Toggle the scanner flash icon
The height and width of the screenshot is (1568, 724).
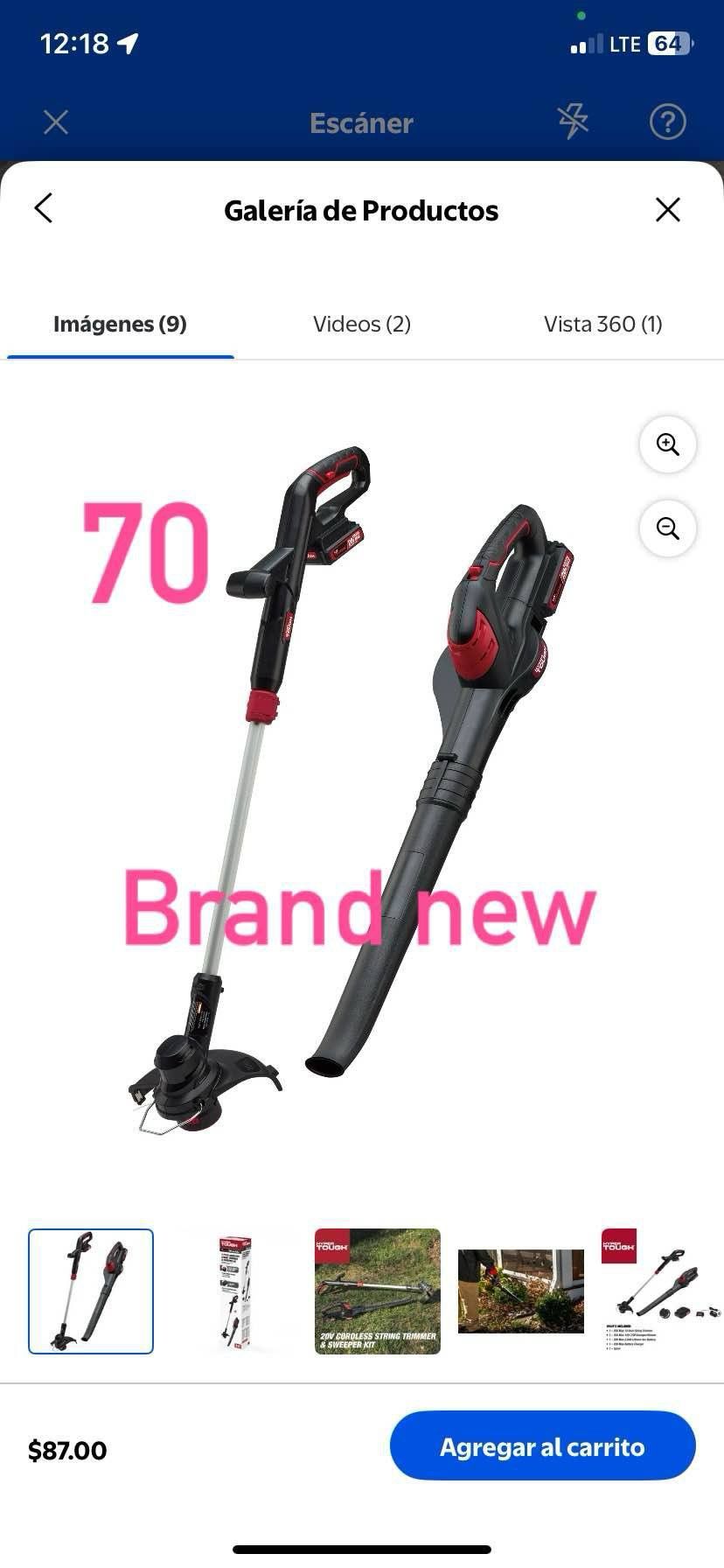click(x=574, y=122)
